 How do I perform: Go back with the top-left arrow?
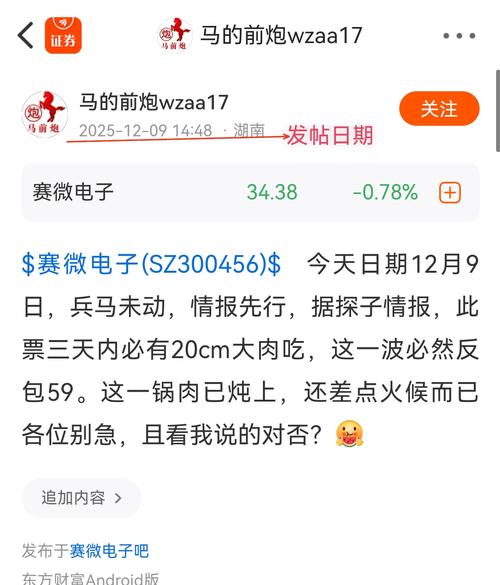[x=26, y=35]
